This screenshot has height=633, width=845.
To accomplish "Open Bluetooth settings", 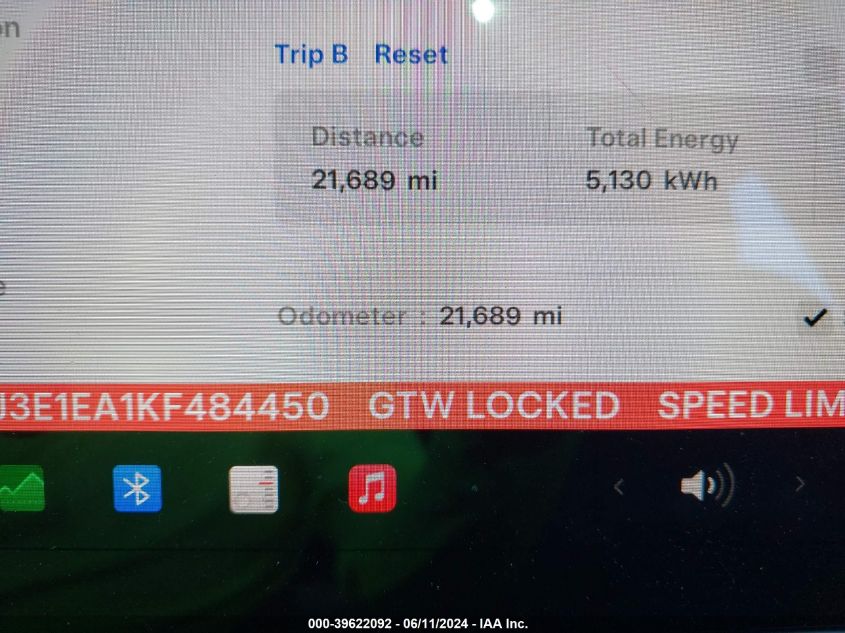I will click(137, 489).
